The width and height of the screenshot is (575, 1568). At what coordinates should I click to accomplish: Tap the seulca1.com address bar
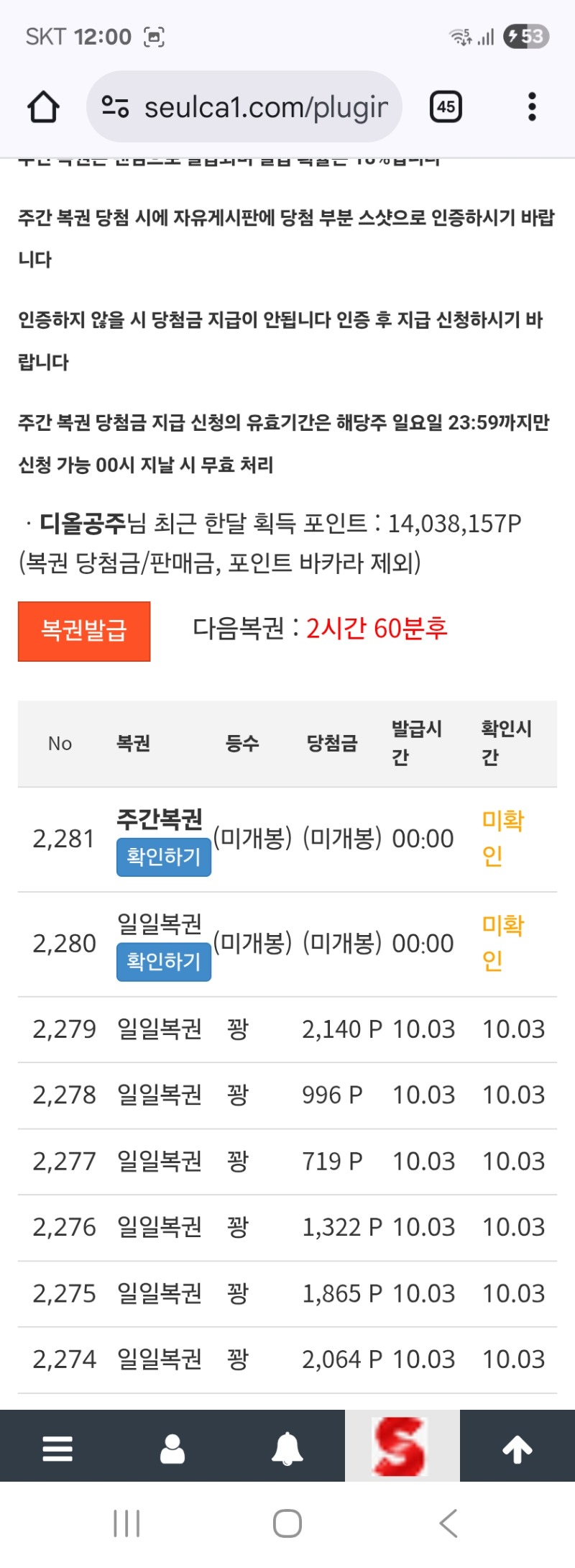tap(244, 107)
